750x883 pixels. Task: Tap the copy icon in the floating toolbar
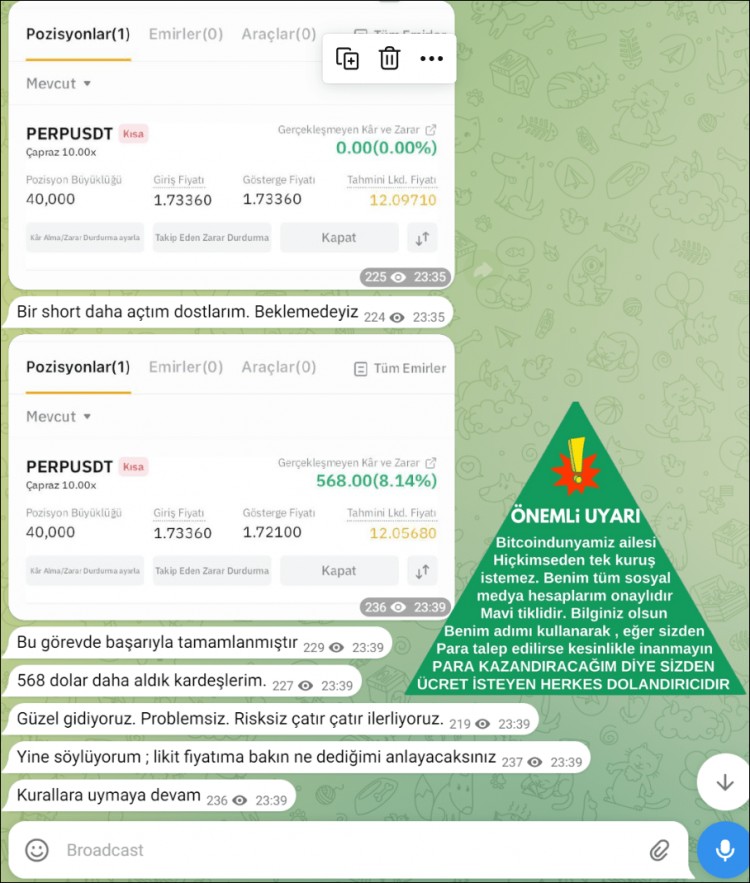tap(347, 59)
